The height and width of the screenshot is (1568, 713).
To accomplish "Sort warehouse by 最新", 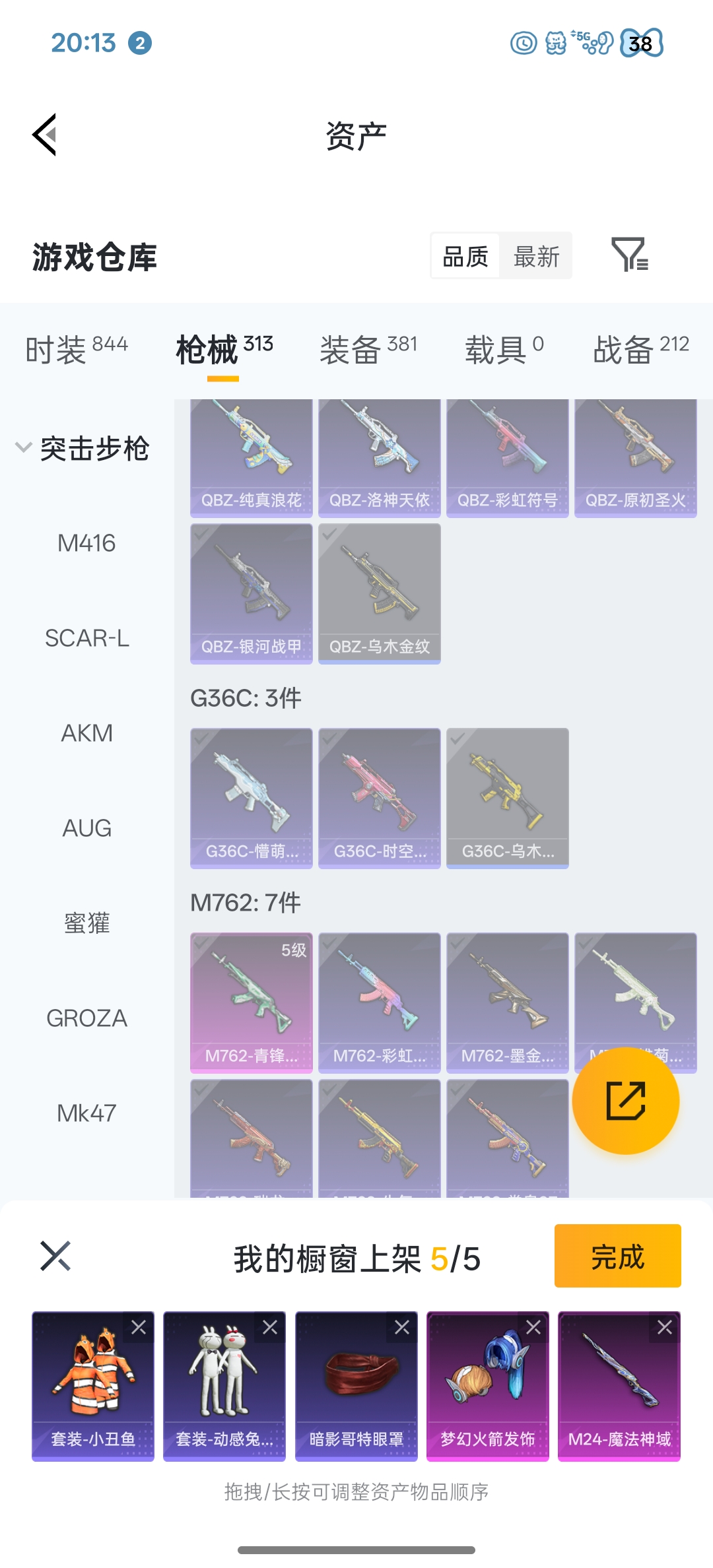I will pos(536,256).
